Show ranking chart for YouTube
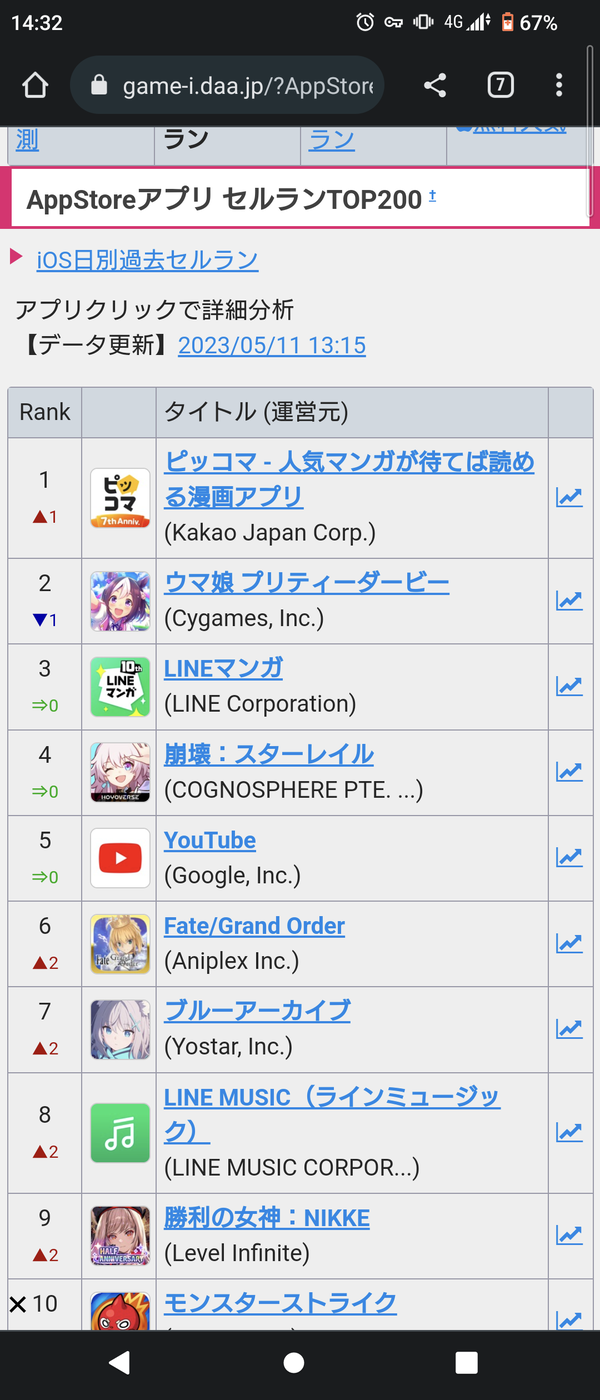The image size is (600, 1400). 570,858
